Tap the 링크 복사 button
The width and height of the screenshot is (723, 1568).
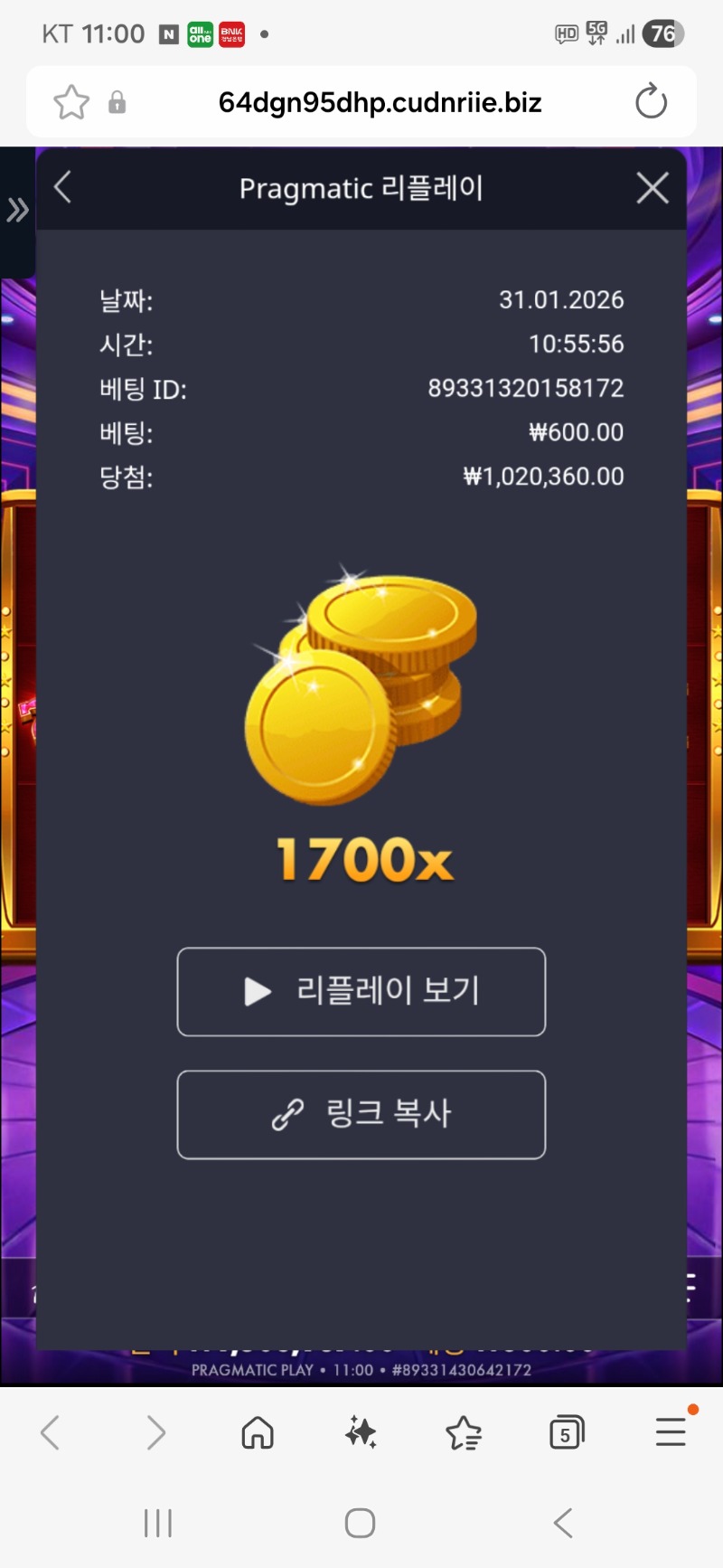(361, 1114)
